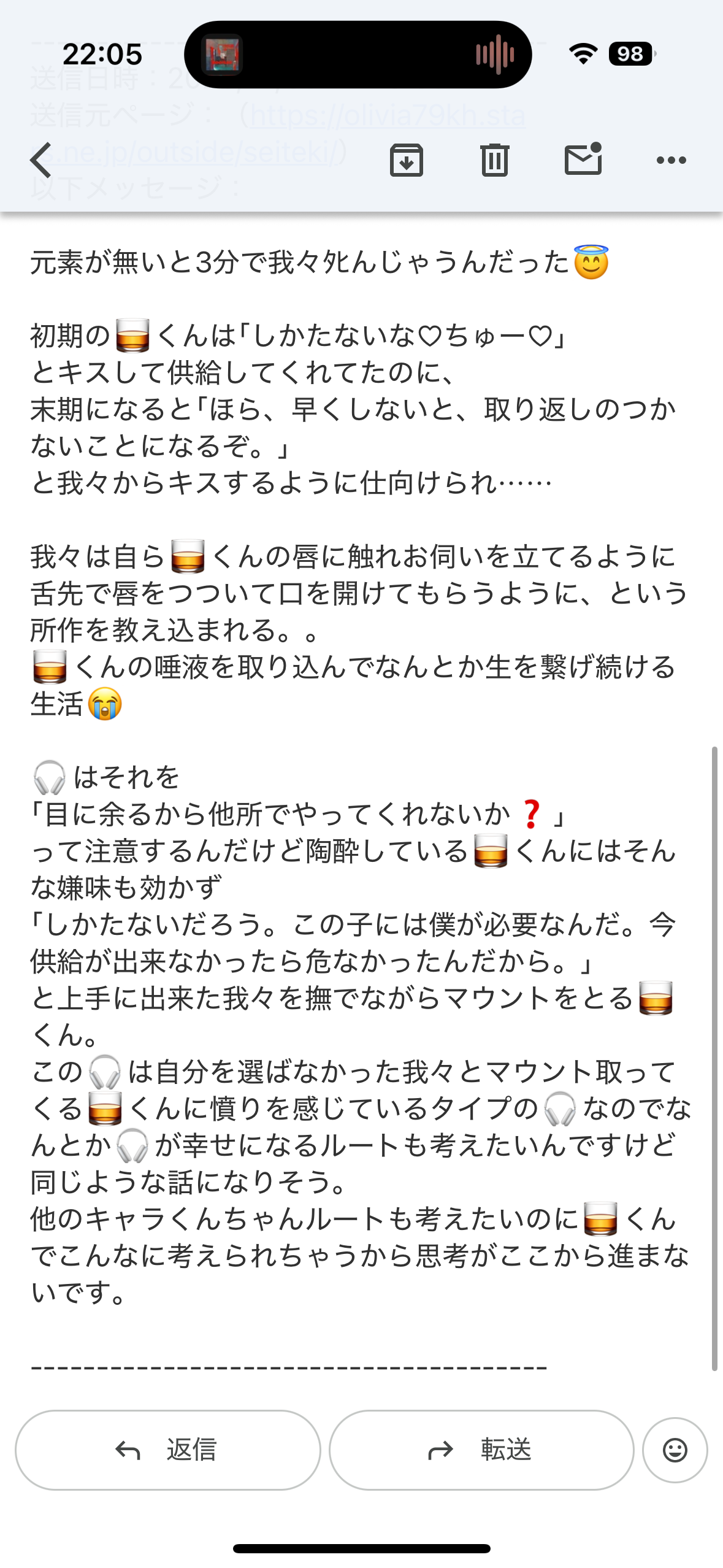Image resolution: width=723 pixels, height=1568 pixels.
Task: Open the olivia79kh source page link
Action: [x=388, y=117]
